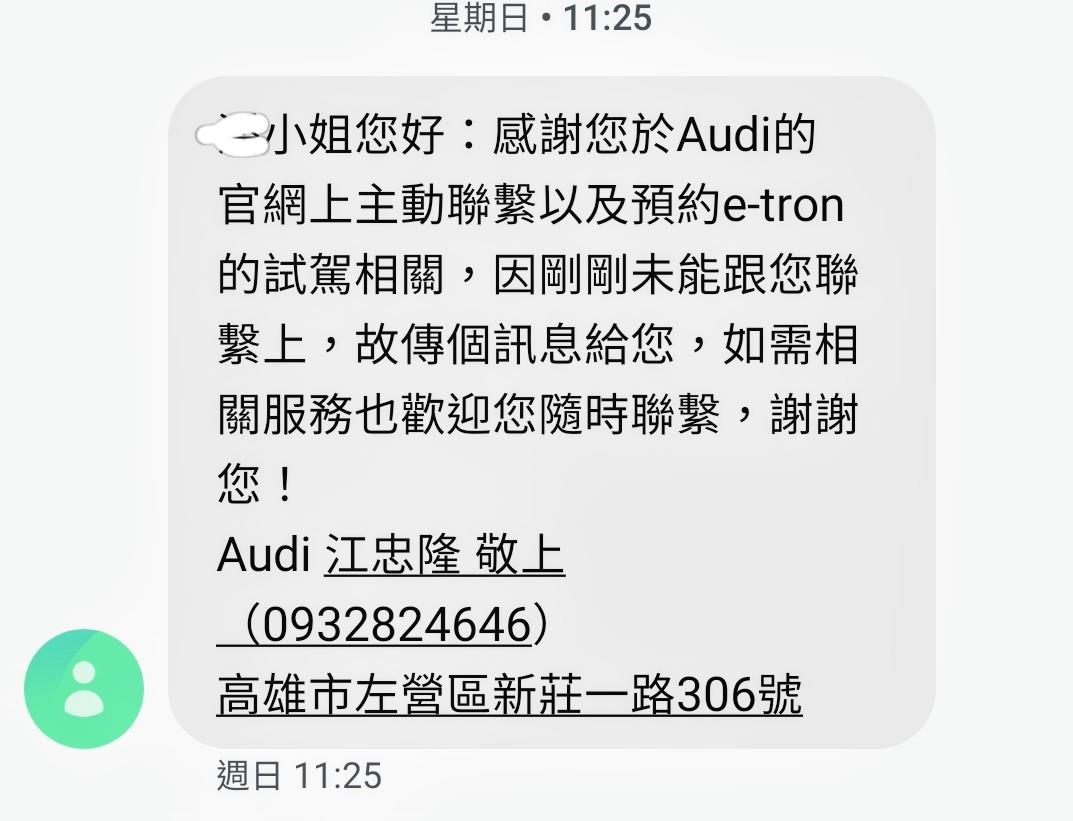
Task: Open the address 高雄市左營區新莊一路306號
Action: pyautogui.click(x=509, y=695)
